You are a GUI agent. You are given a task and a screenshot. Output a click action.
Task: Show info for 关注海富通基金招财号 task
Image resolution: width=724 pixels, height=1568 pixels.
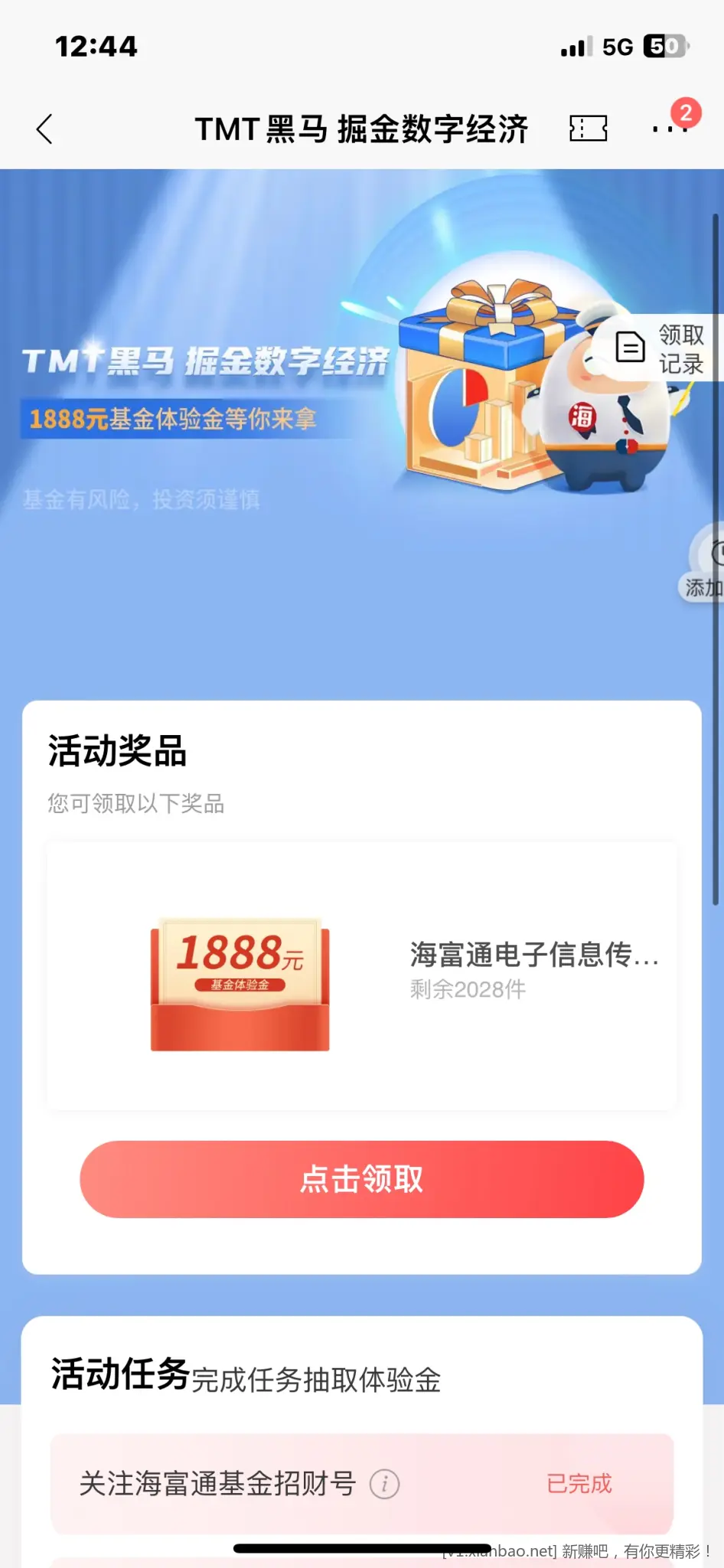point(384,1484)
